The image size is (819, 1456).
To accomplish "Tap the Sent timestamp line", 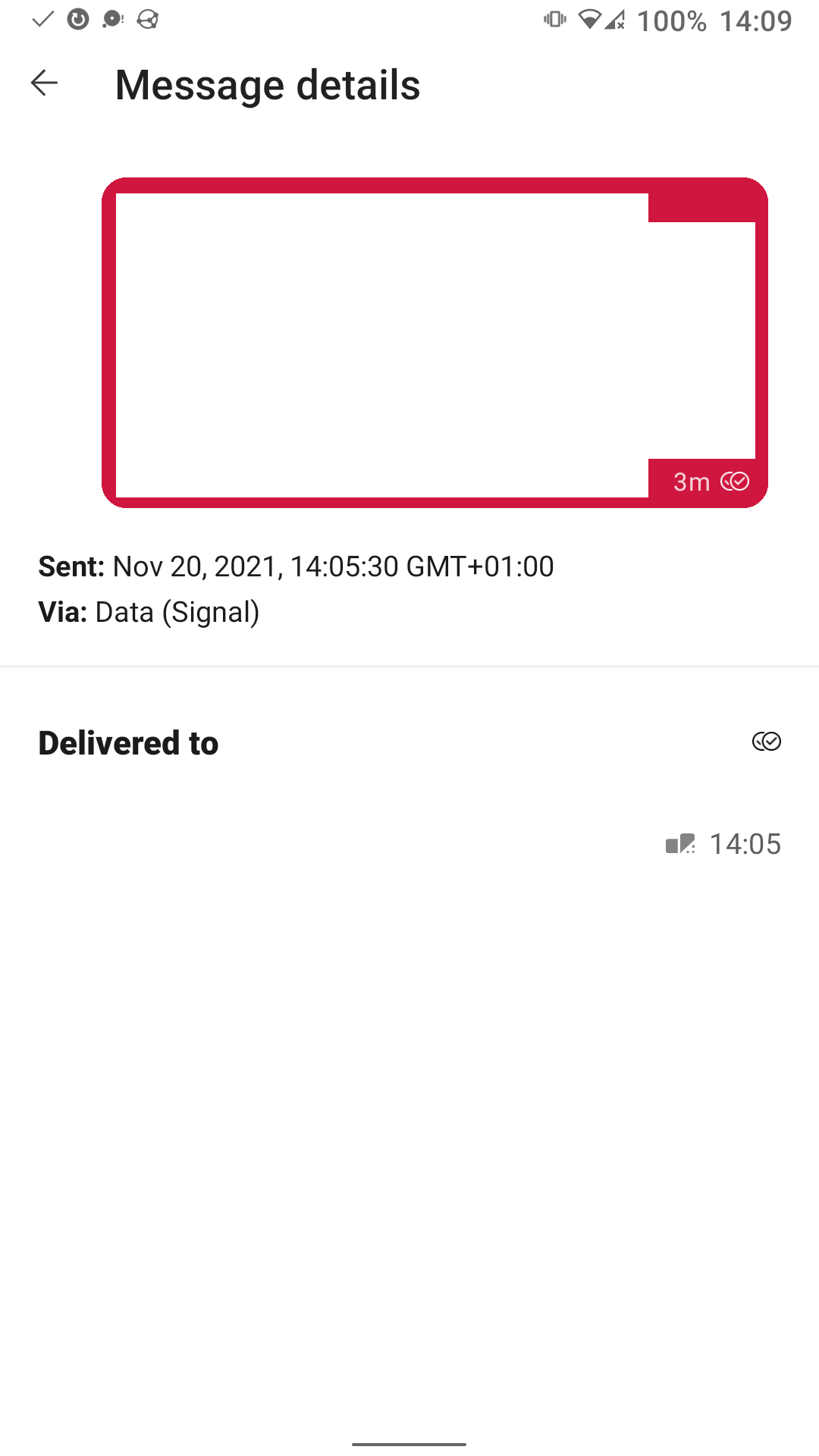I will click(x=297, y=566).
